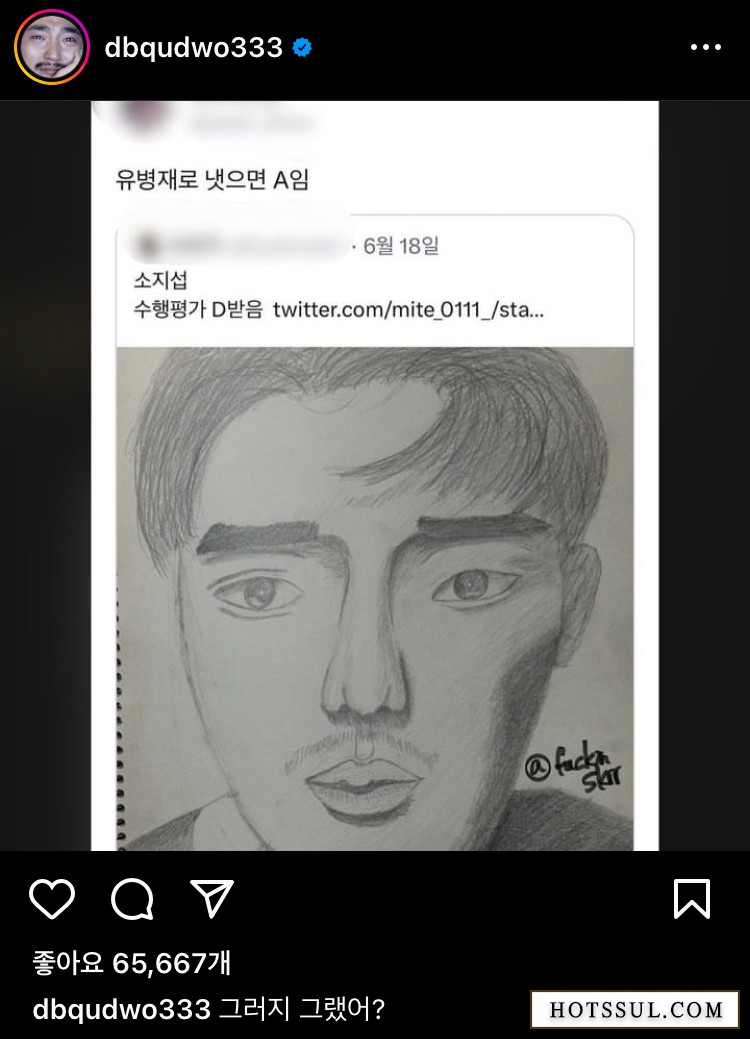The width and height of the screenshot is (750, 1039).
Task: Open dbqudwo333's profile from the header
Action: (193, 47)
